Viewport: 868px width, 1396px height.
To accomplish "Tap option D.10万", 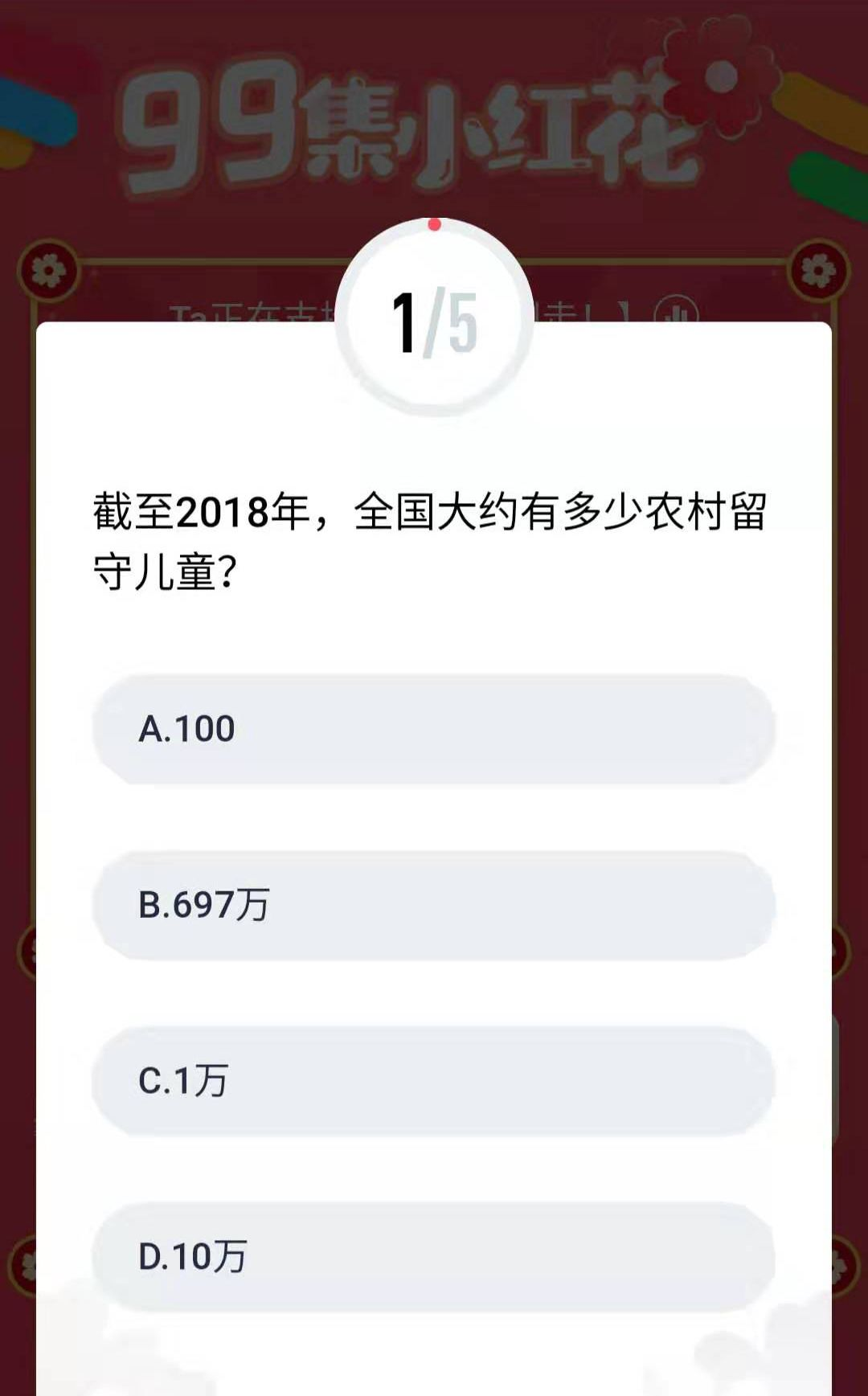I will 434,1257.
